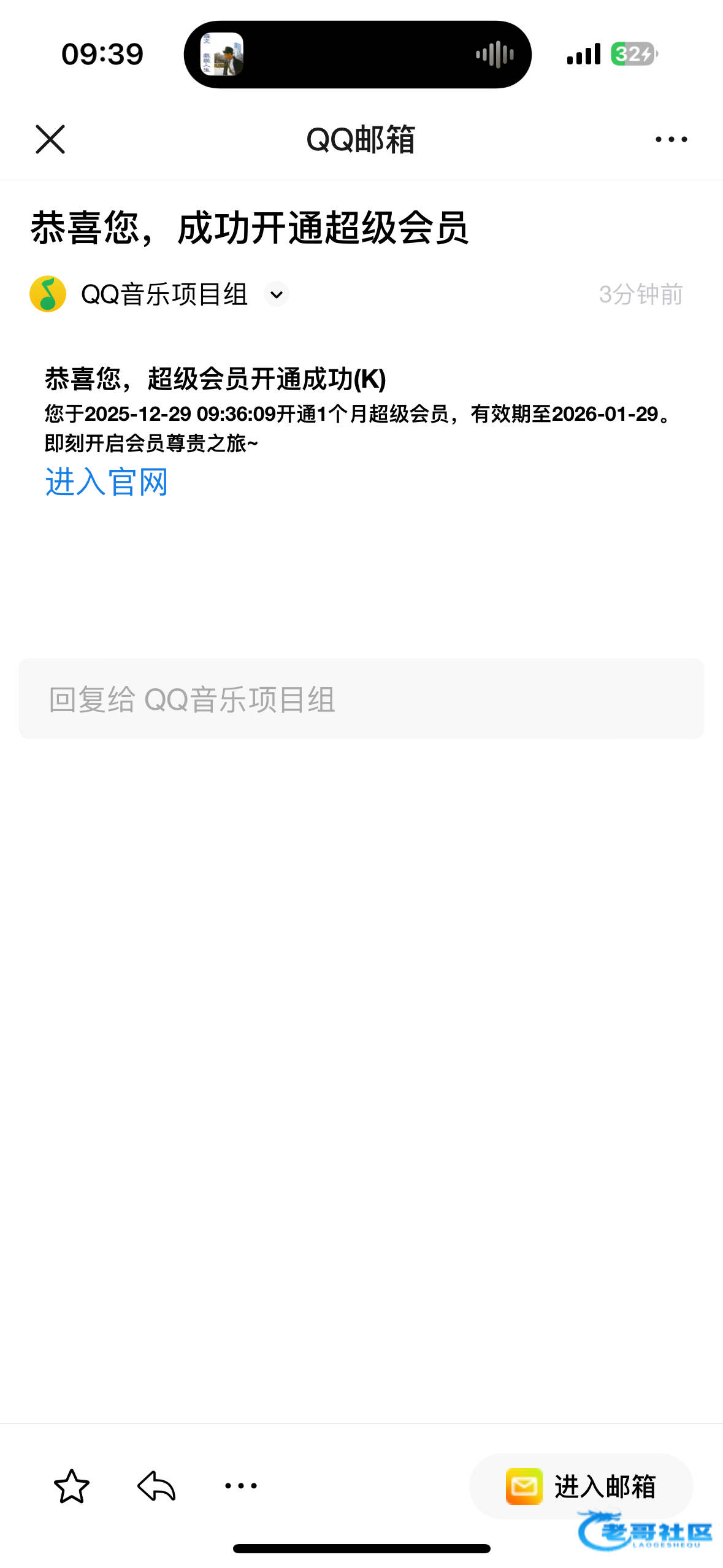The image size is (723, 1568).
Task: Open the Dynamic Island music activity
Action: pos(358,55)
